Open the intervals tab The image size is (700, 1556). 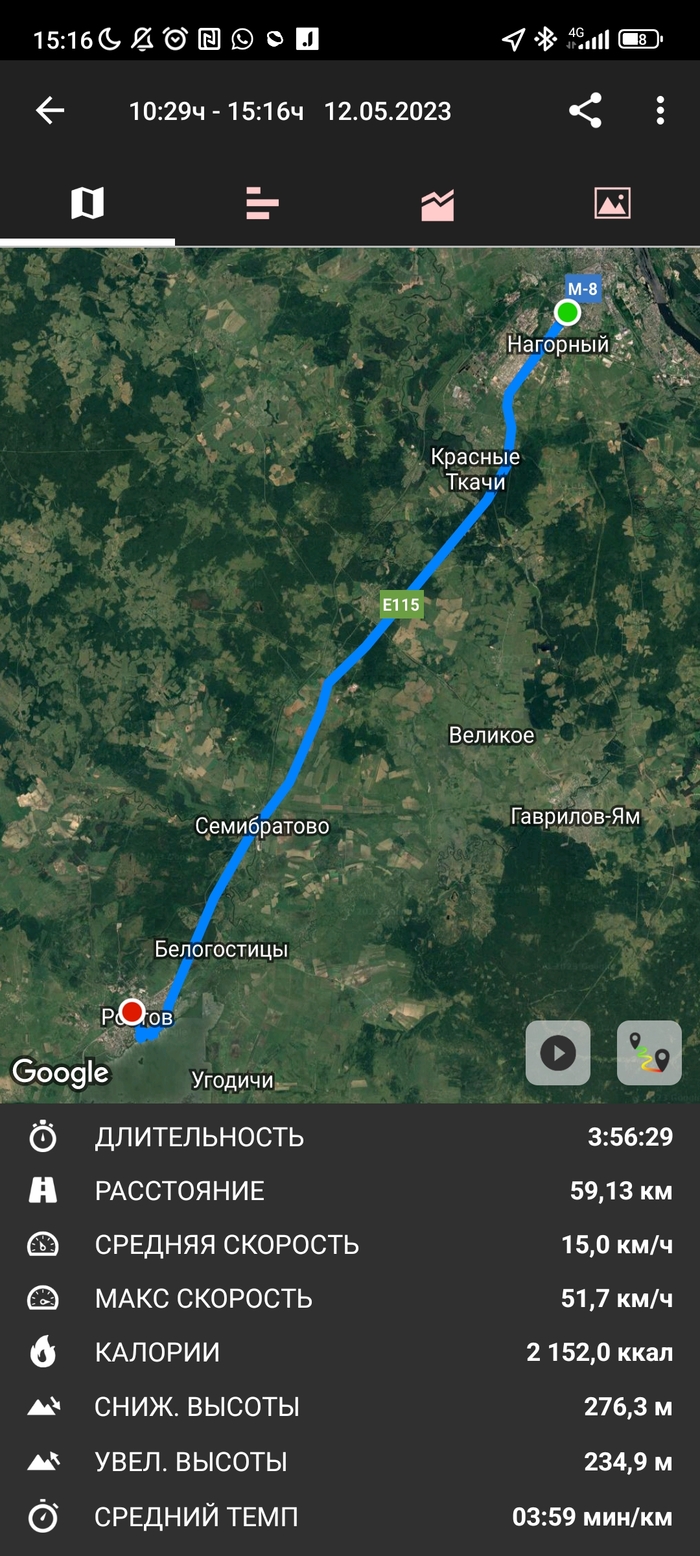click(x=262, y=204)
